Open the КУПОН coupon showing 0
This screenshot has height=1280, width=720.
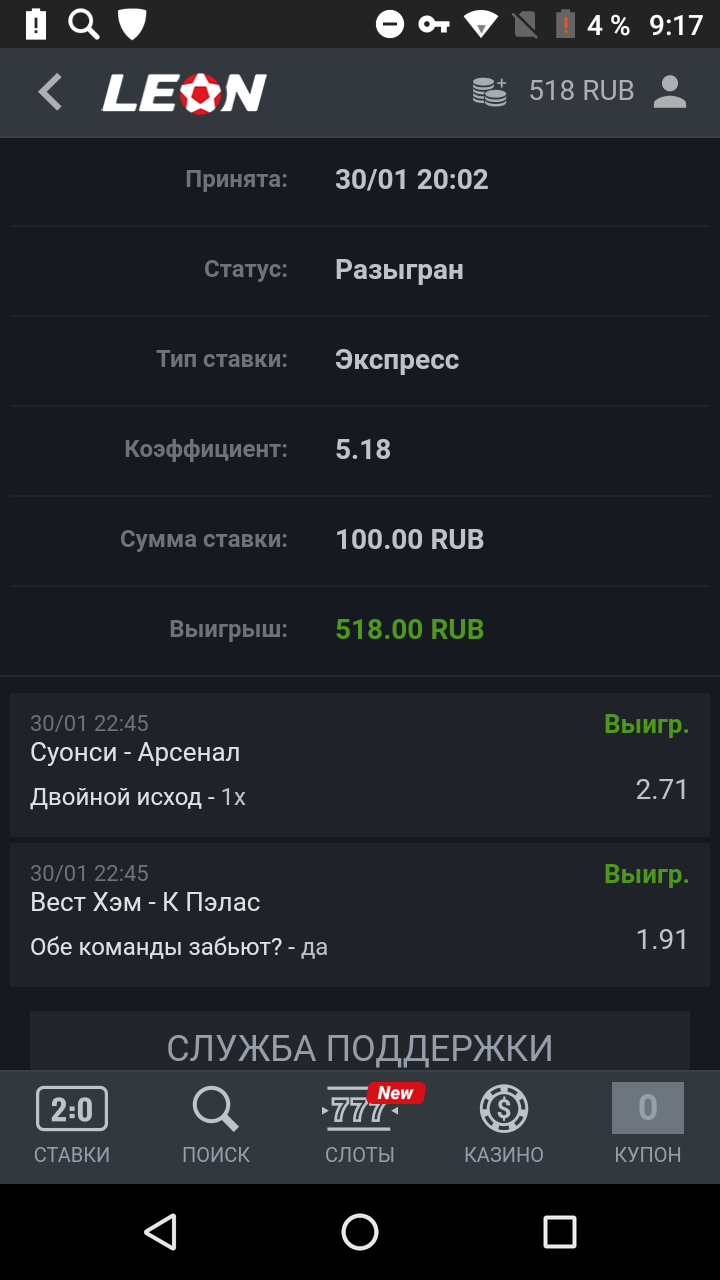[x=646, y=1108]
